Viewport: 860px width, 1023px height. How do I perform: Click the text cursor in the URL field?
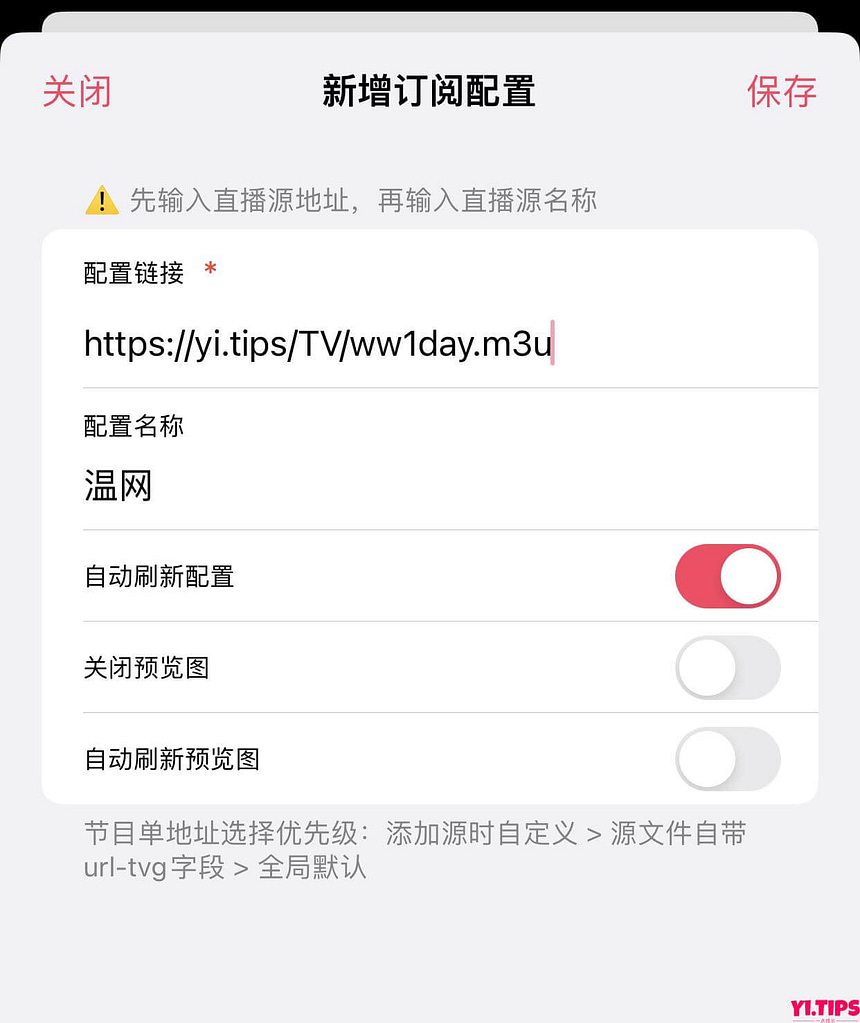(x=553, y=344)
